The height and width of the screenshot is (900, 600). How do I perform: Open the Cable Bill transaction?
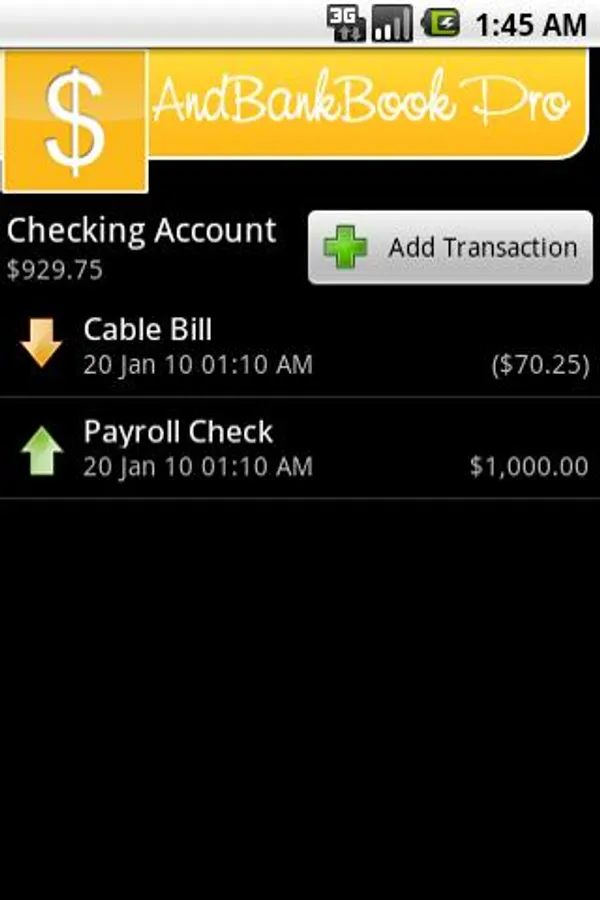pos(300,346)
